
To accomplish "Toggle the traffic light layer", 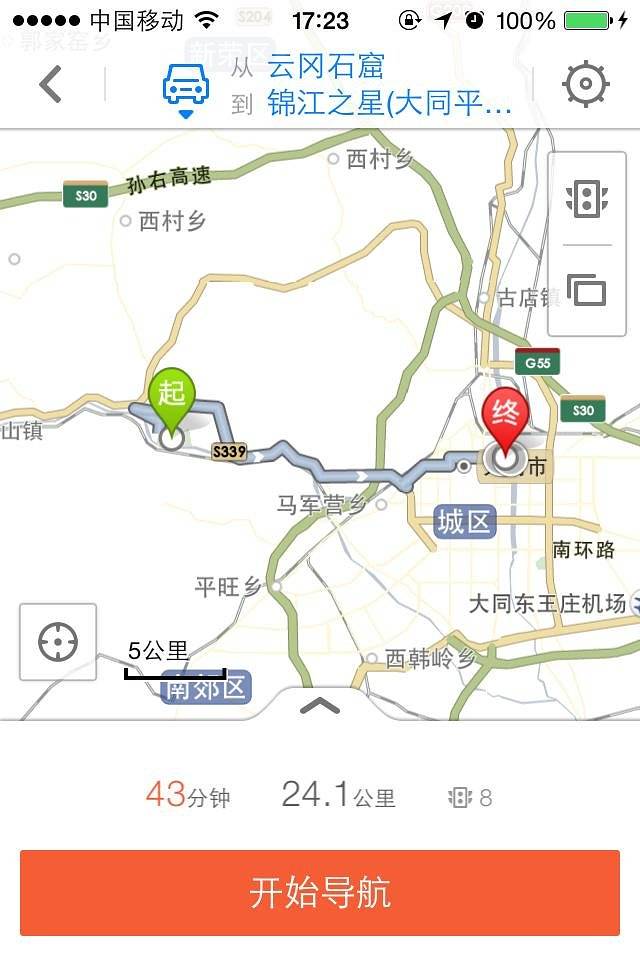I will point(587,199).
